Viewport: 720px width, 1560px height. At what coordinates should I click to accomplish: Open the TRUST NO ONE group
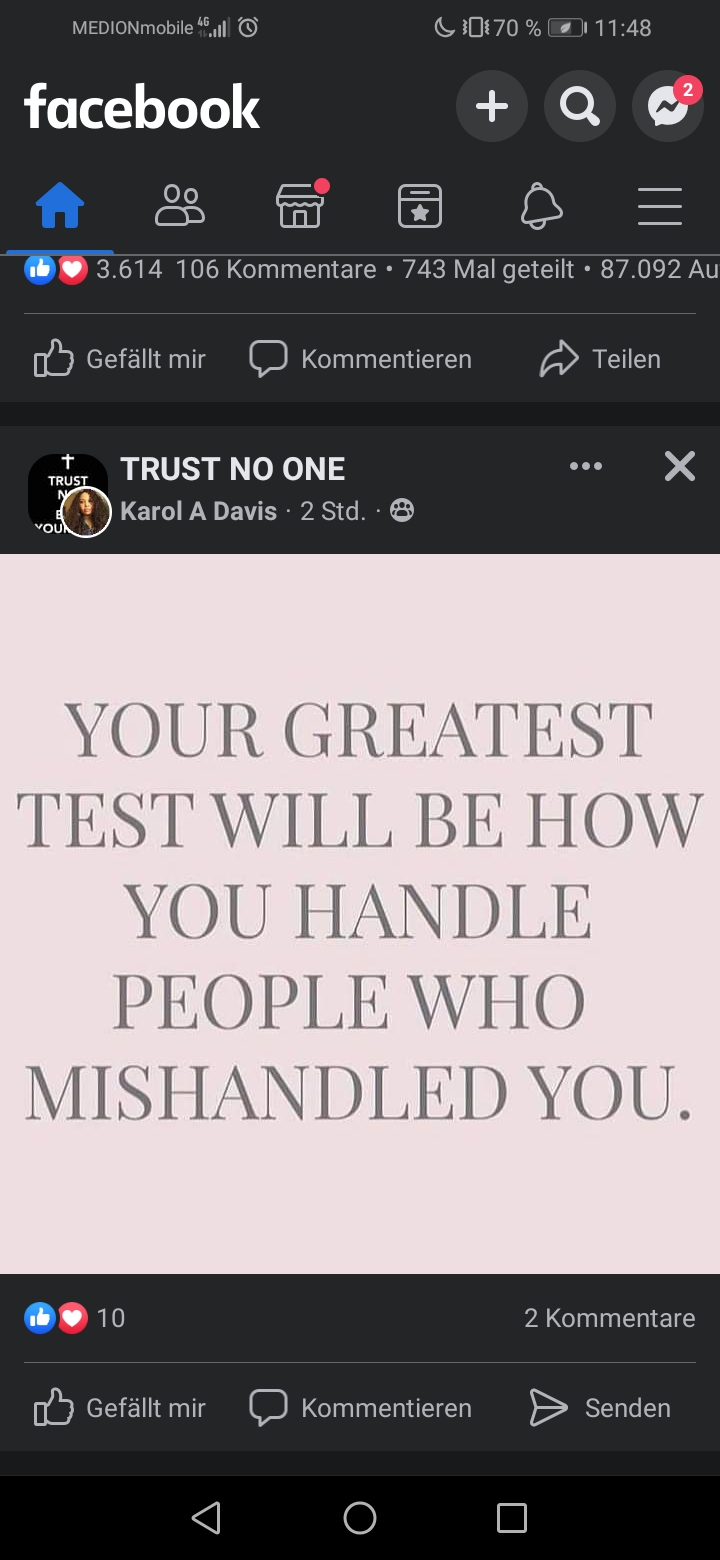232,469
